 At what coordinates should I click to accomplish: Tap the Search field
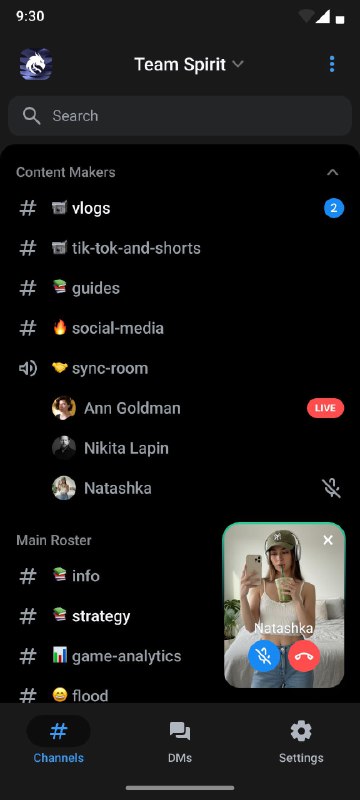click(180, 116)
